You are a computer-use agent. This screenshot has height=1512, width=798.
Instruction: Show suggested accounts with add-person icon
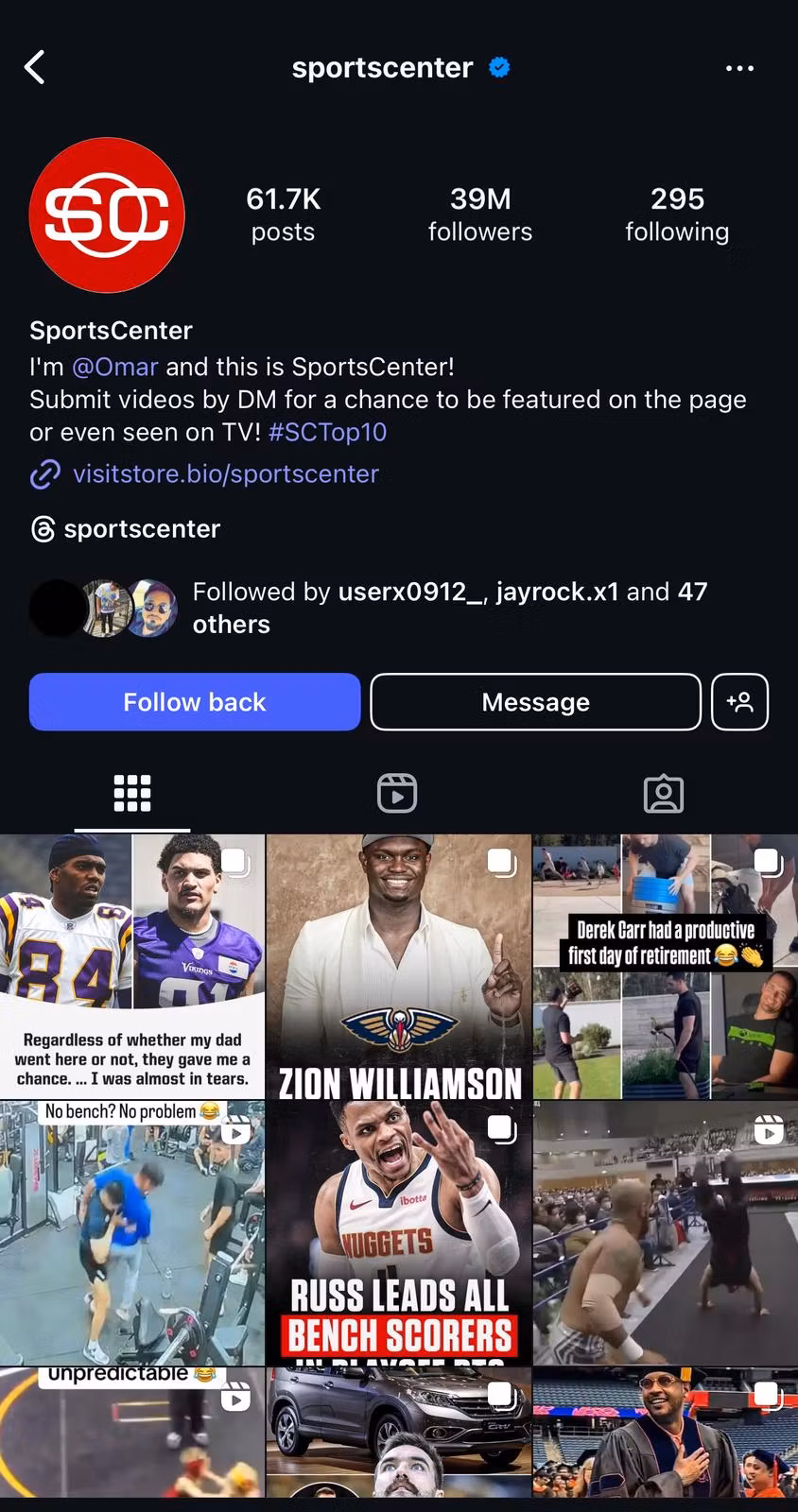[739, 702]
